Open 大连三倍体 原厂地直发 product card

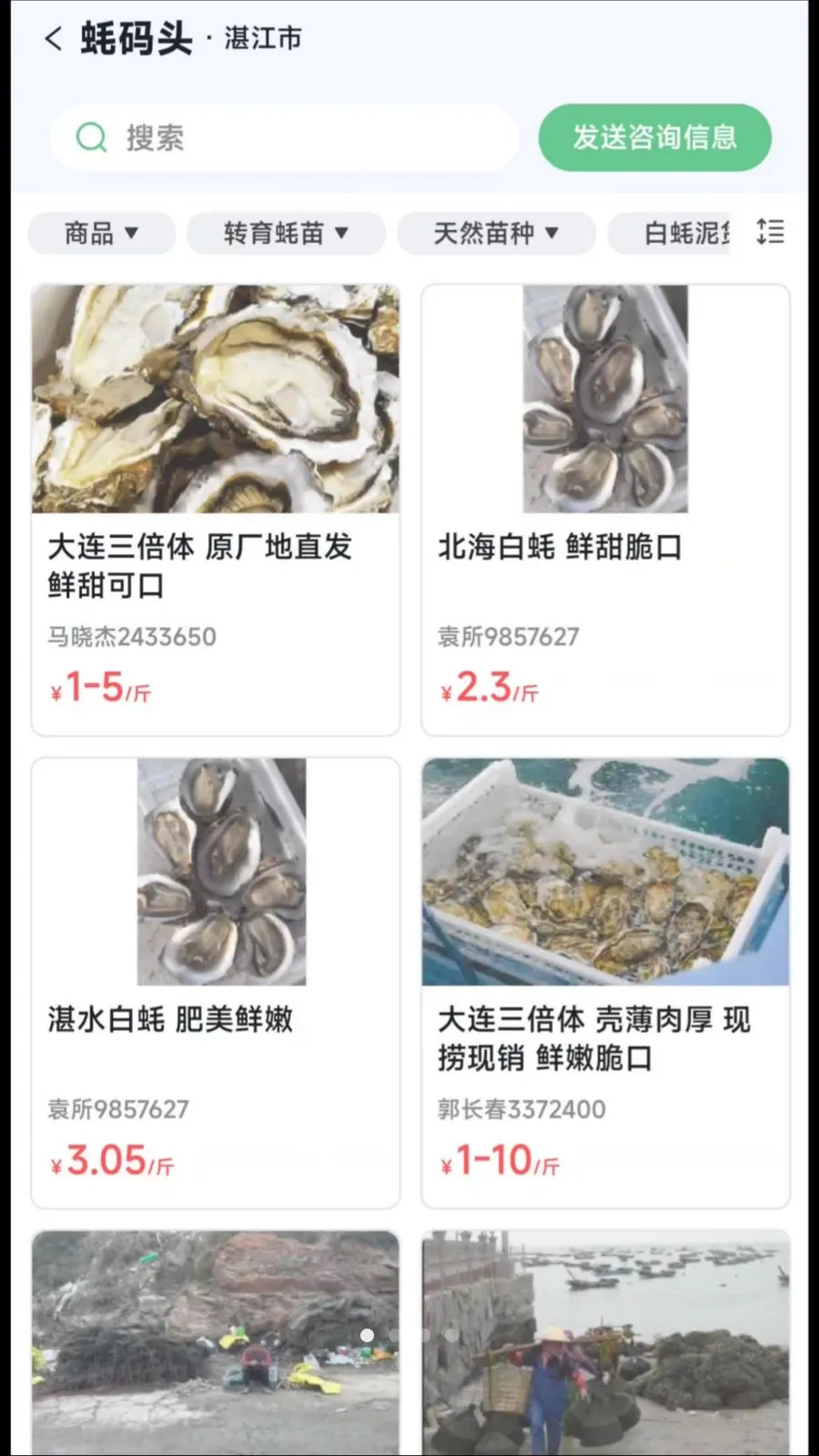216,510
